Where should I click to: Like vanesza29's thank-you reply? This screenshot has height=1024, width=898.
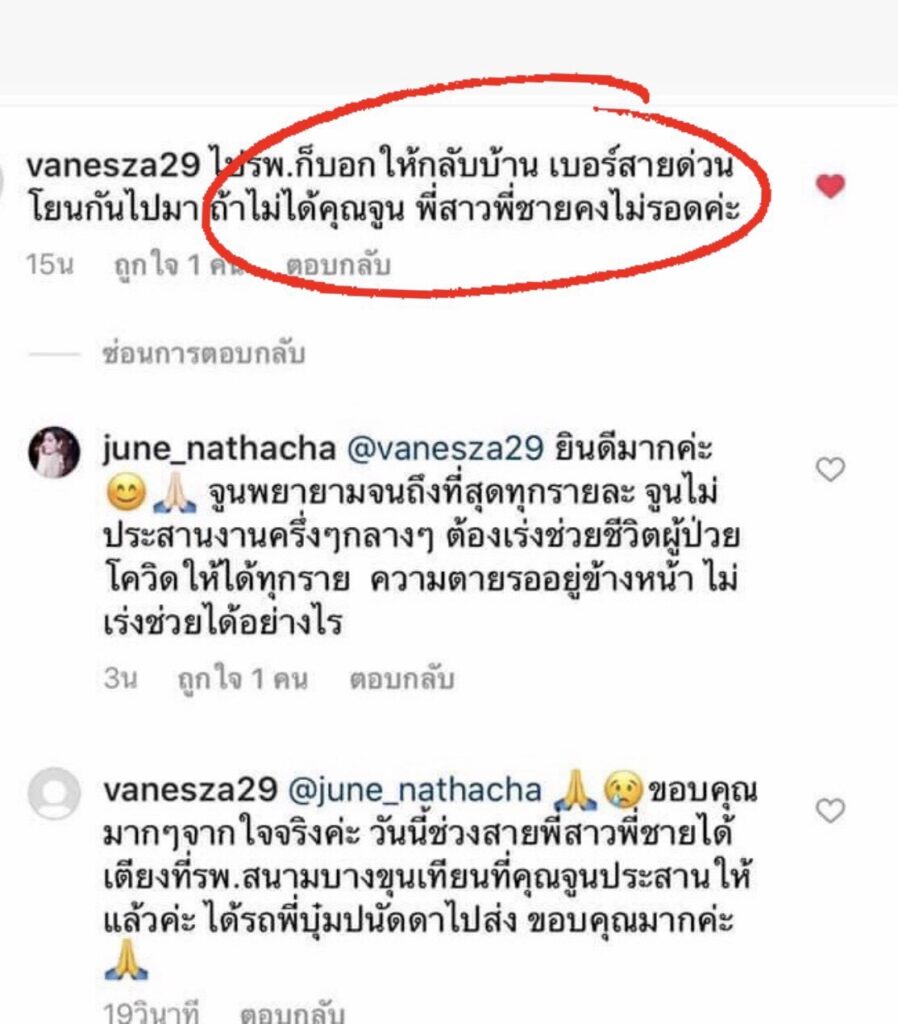tap(830, 809)
